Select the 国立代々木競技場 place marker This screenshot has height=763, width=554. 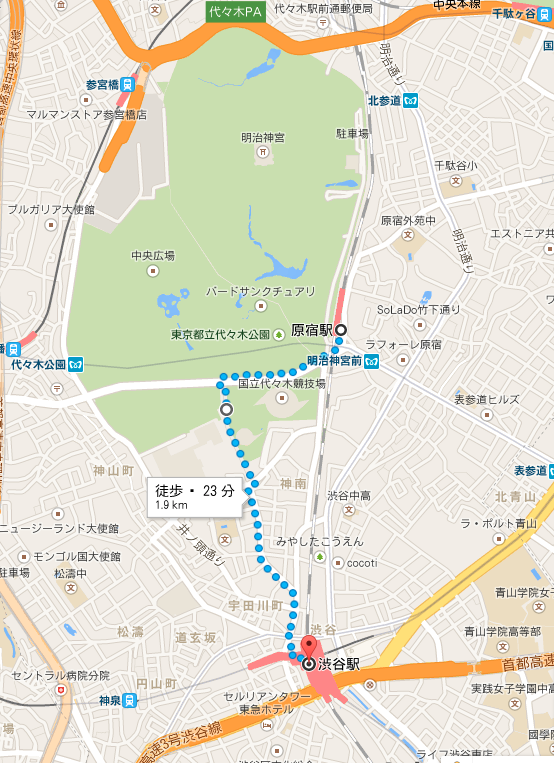point(281,398)
